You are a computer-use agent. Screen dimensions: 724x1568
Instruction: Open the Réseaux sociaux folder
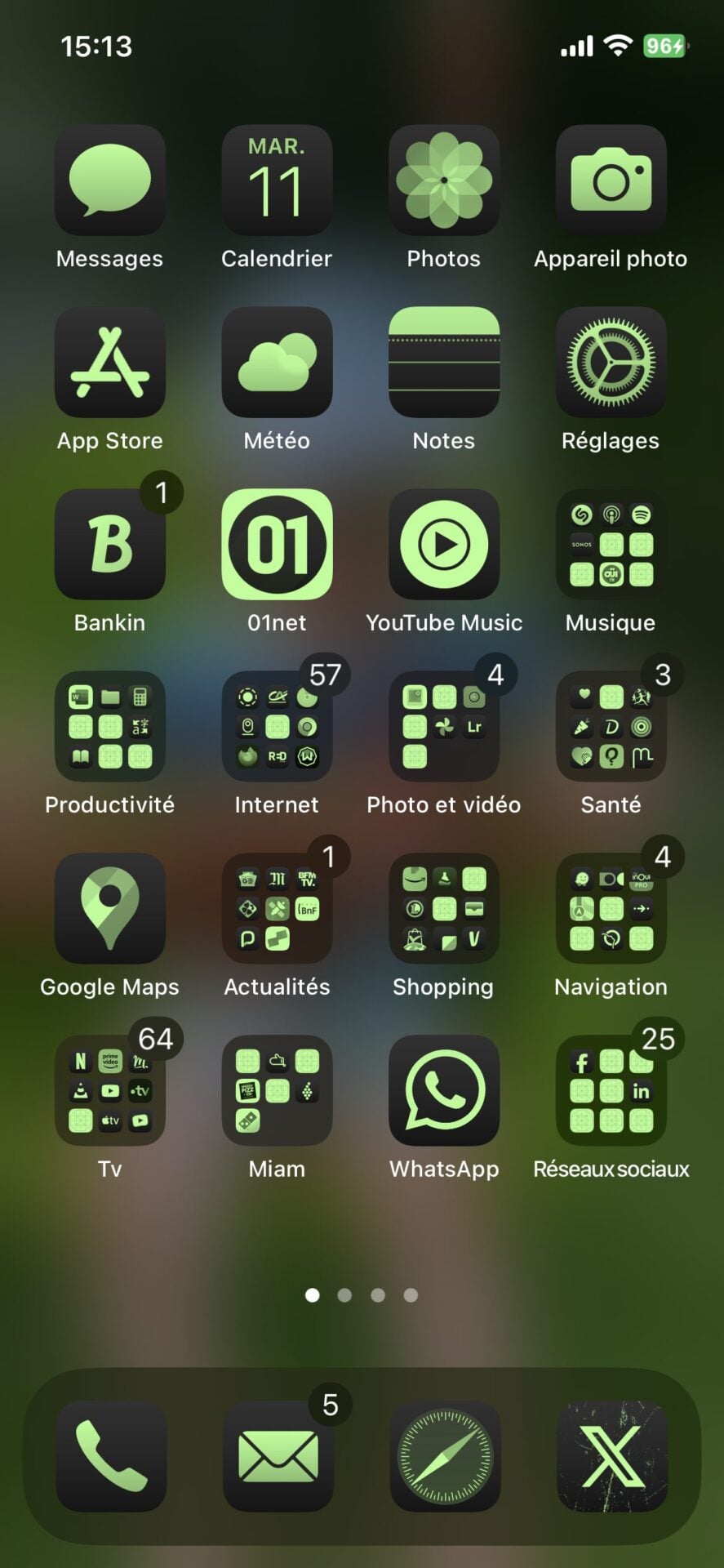611,1091
